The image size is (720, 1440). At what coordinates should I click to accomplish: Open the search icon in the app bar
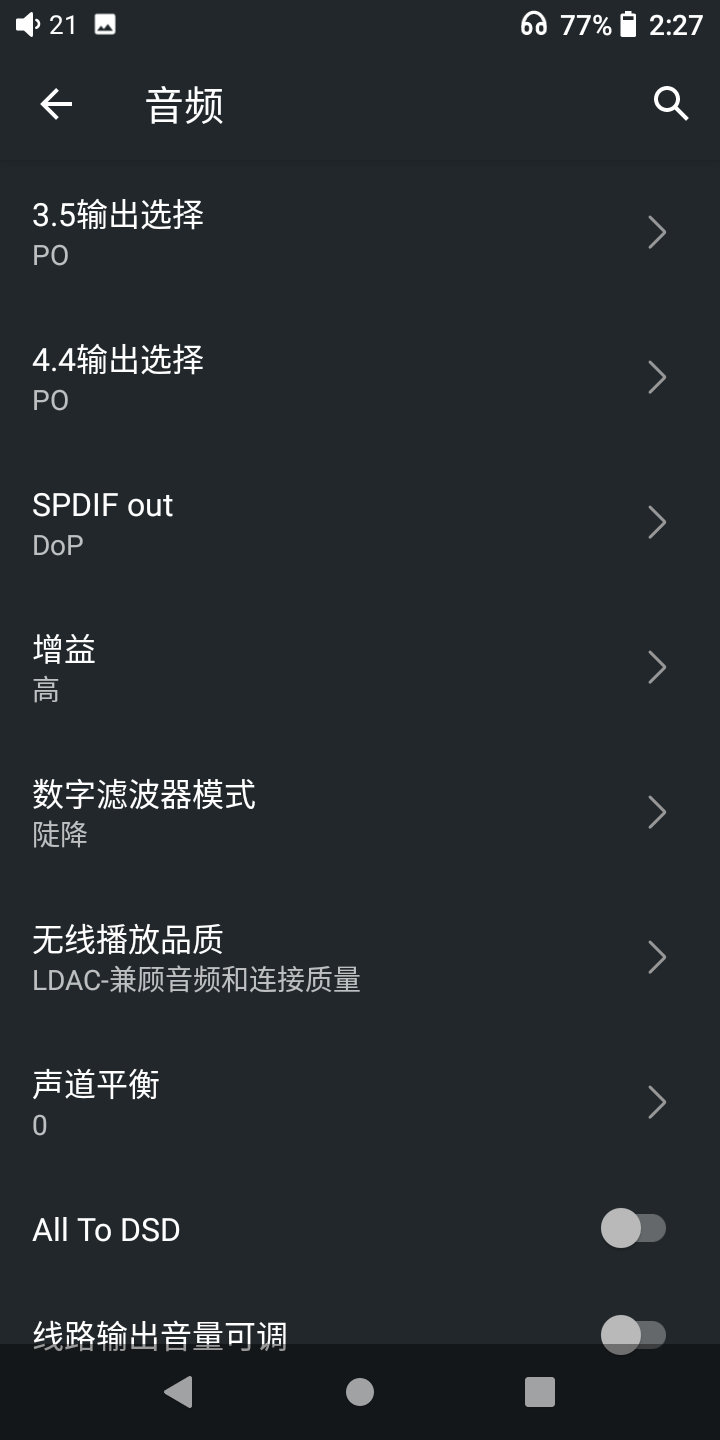coord(670,104)
